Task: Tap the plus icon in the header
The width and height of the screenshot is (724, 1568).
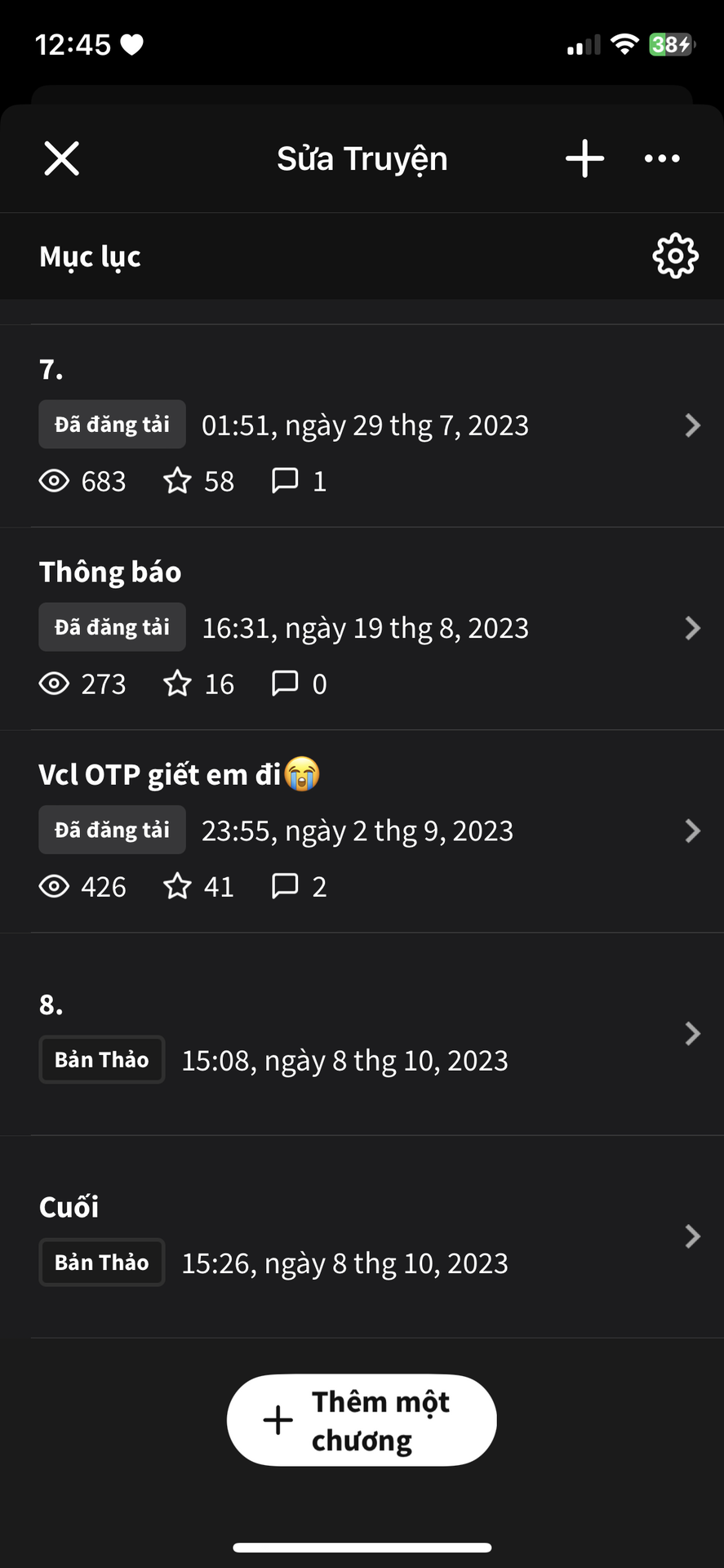Action: (x=584, y=158)
